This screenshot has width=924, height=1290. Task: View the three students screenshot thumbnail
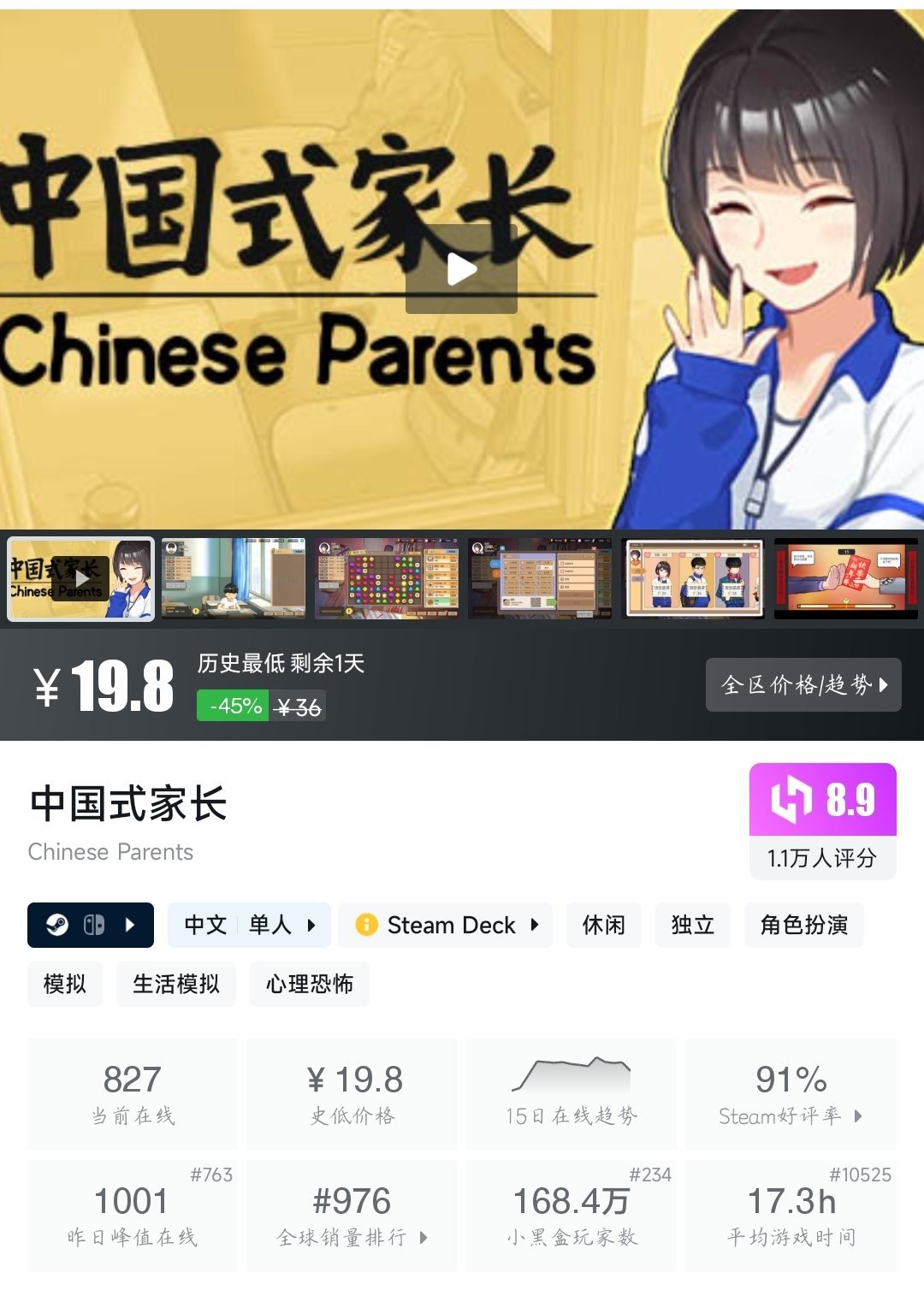pos(693,578)
